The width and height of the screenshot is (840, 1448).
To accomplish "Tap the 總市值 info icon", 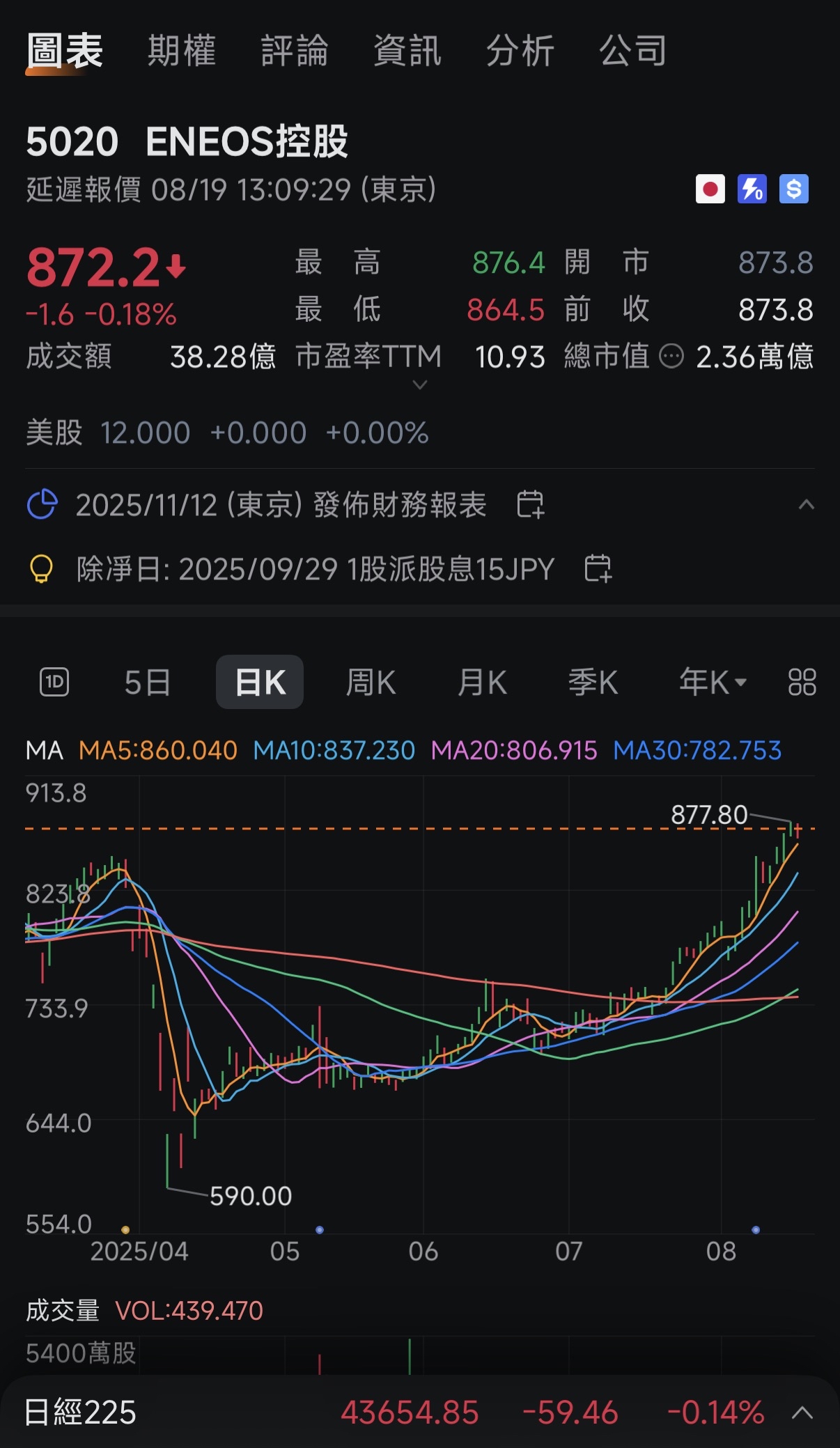I will click(671, 357).
